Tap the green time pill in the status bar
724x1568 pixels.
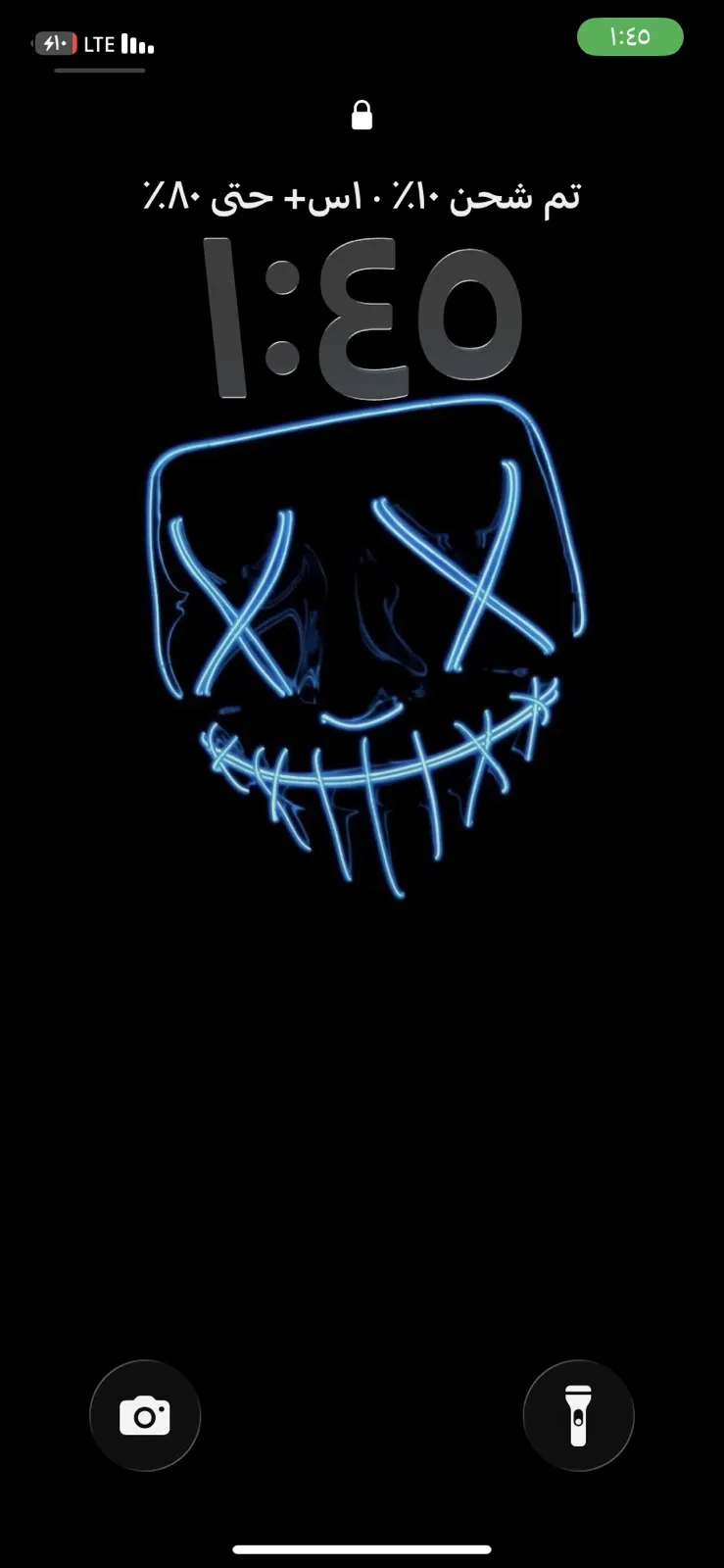click(x=630, y=37)
